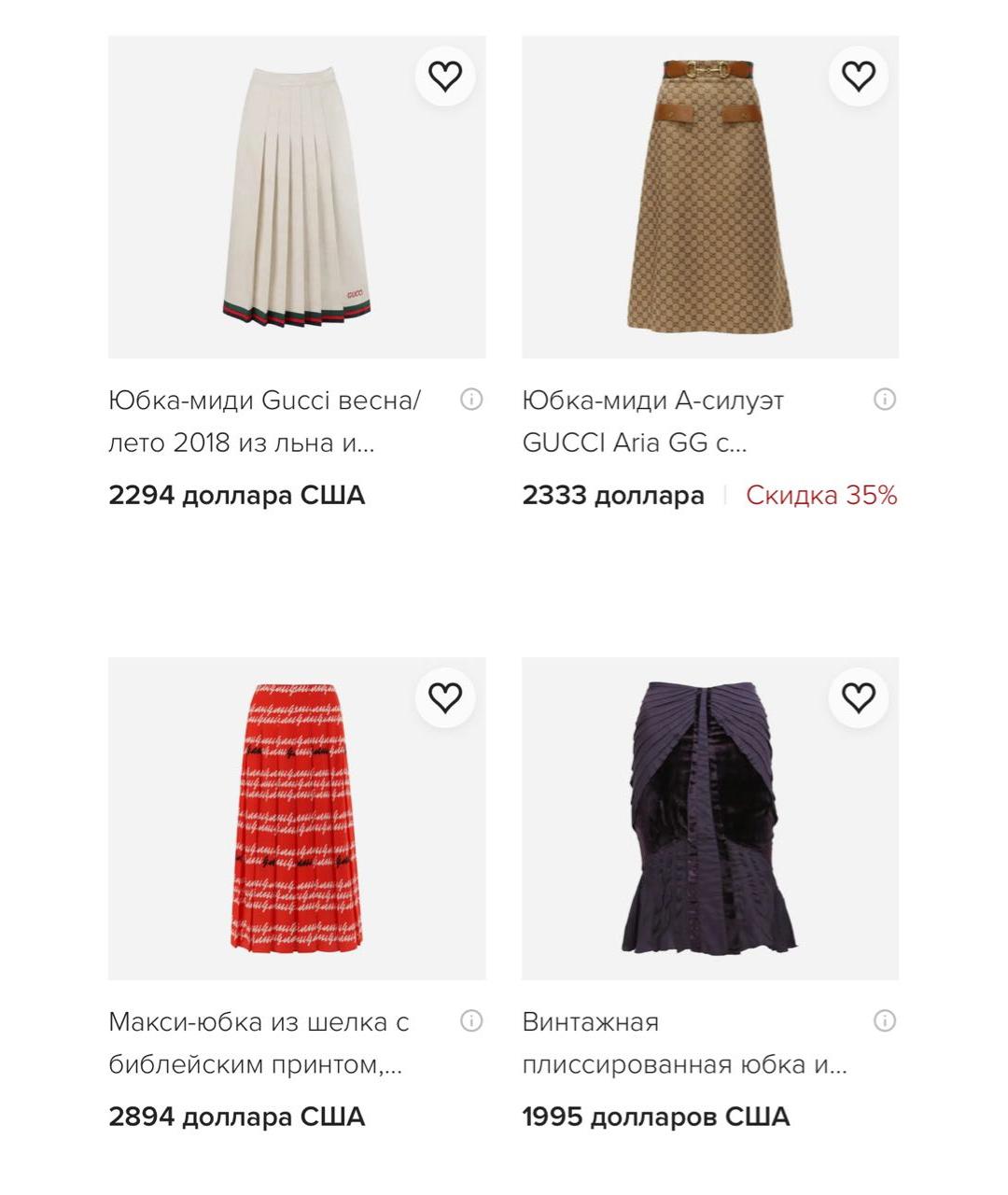
Task: Show info for the Gucci 2018 linen skirt
Action: point(471,400)
